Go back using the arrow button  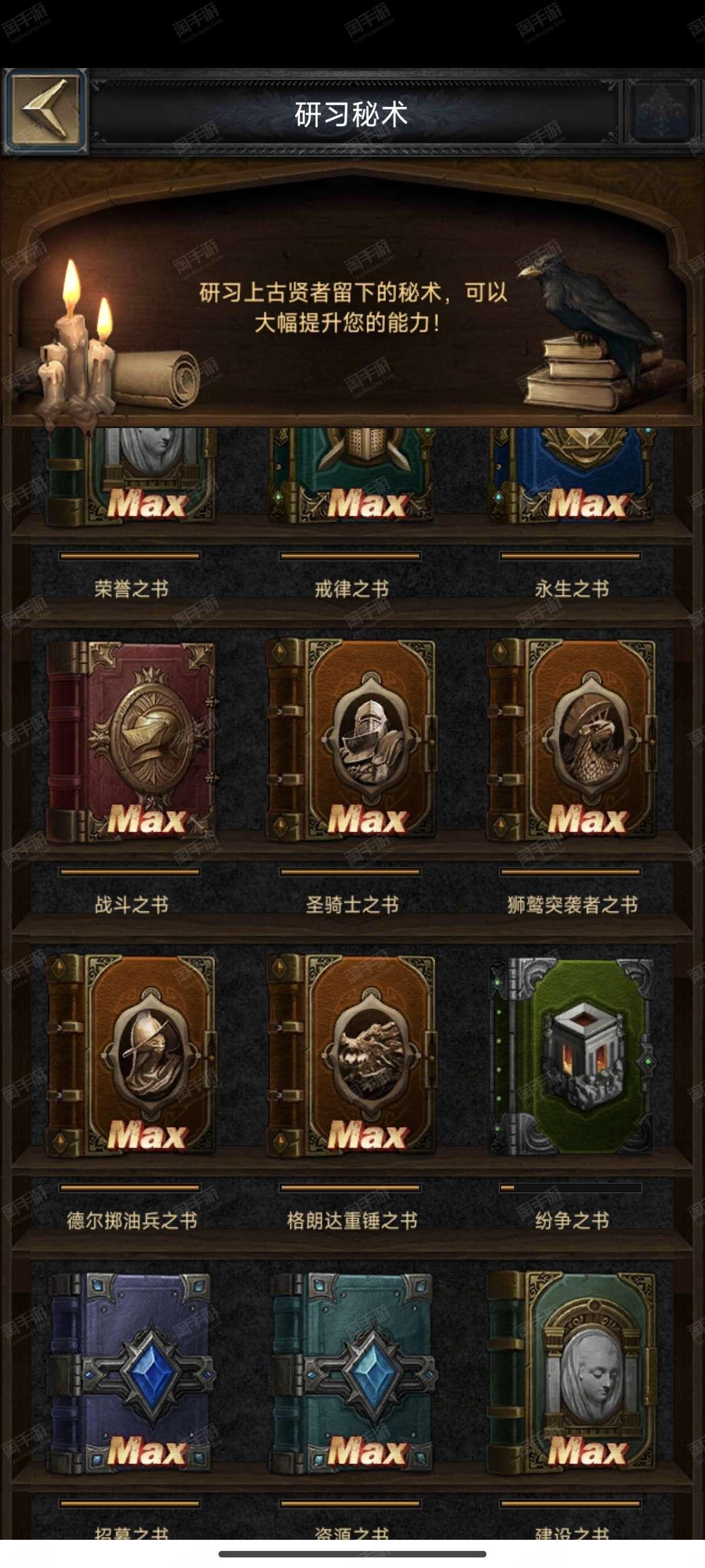(x=45, y=110)
